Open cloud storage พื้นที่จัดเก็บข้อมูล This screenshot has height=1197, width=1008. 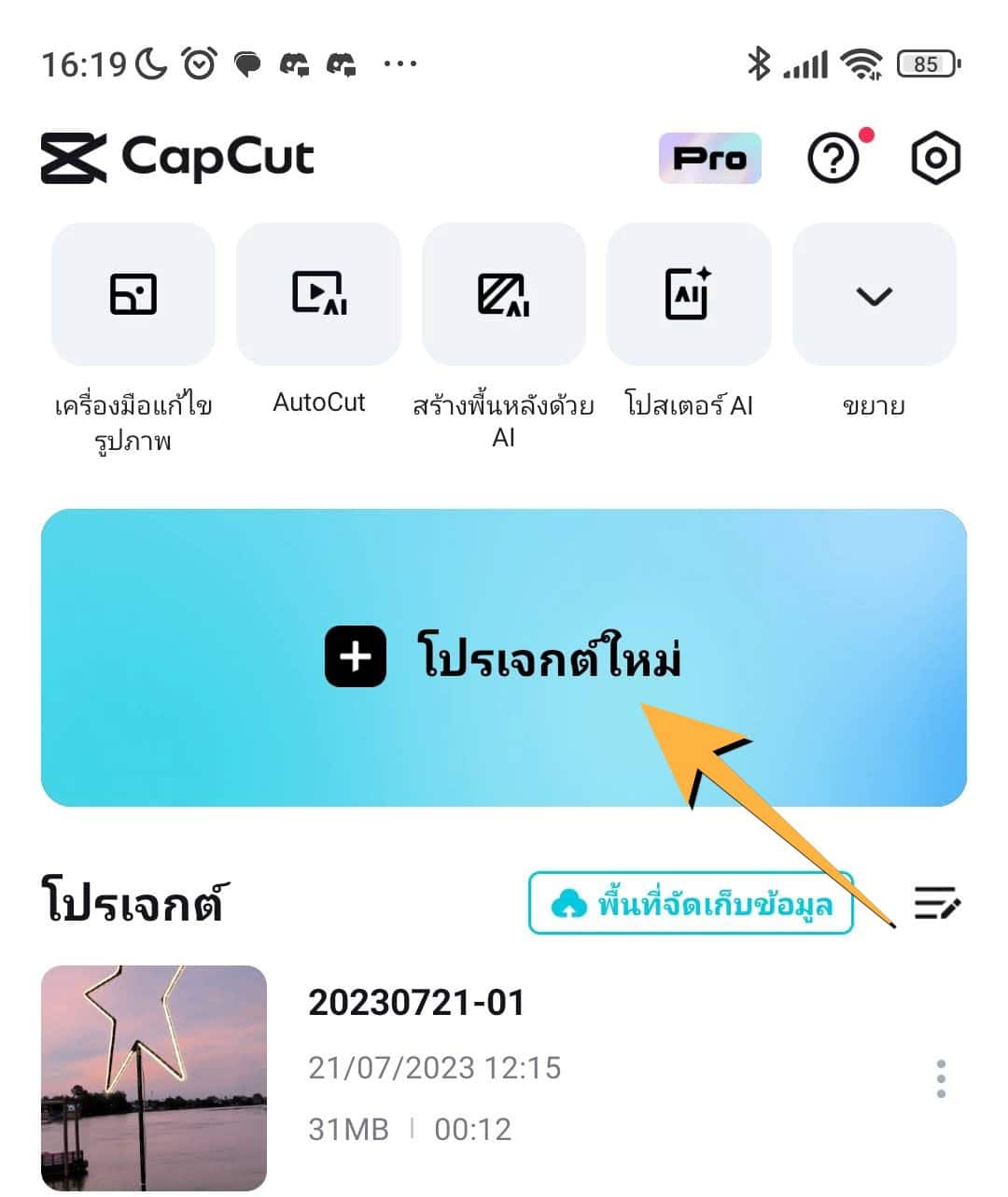[691, 903]
